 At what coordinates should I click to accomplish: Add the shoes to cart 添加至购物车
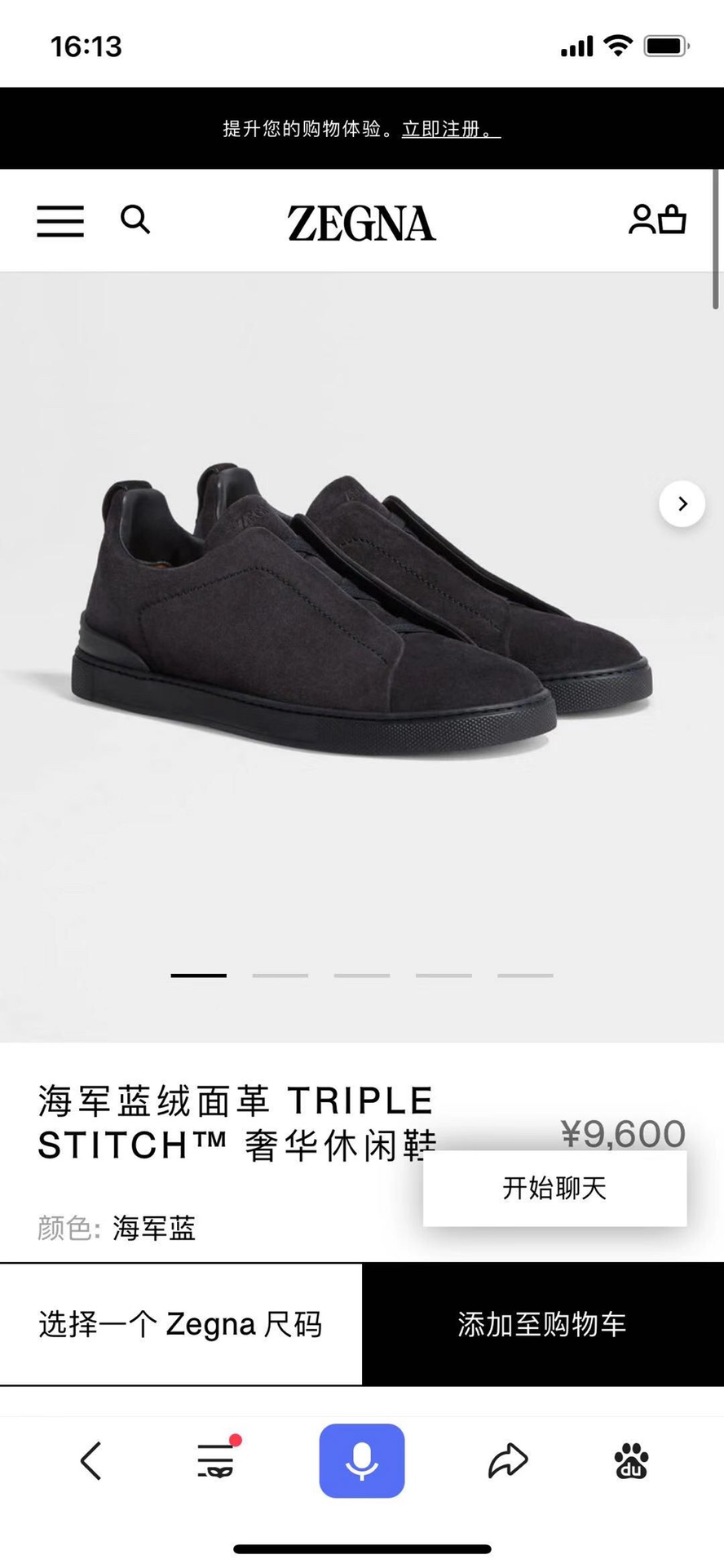pyautogui.click(x=542, y=1324)
